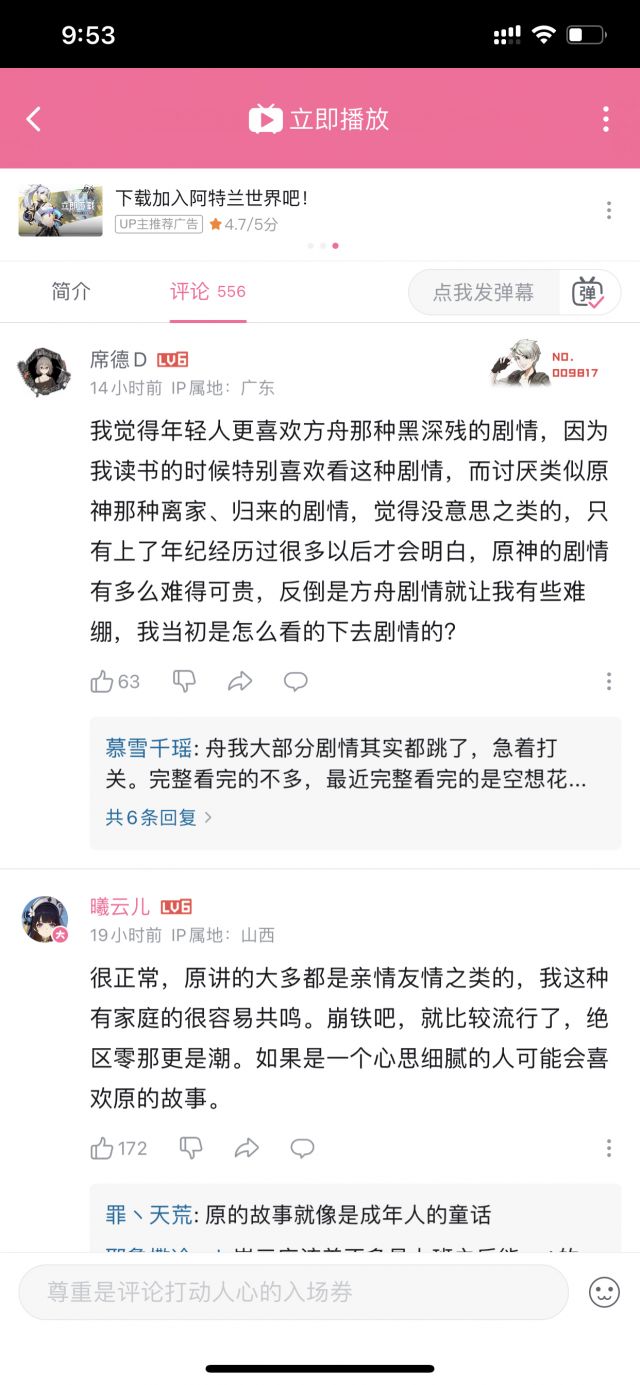Go back using the top-left arrow
This screenshot has height=1385, width=640.
[33, 119]
